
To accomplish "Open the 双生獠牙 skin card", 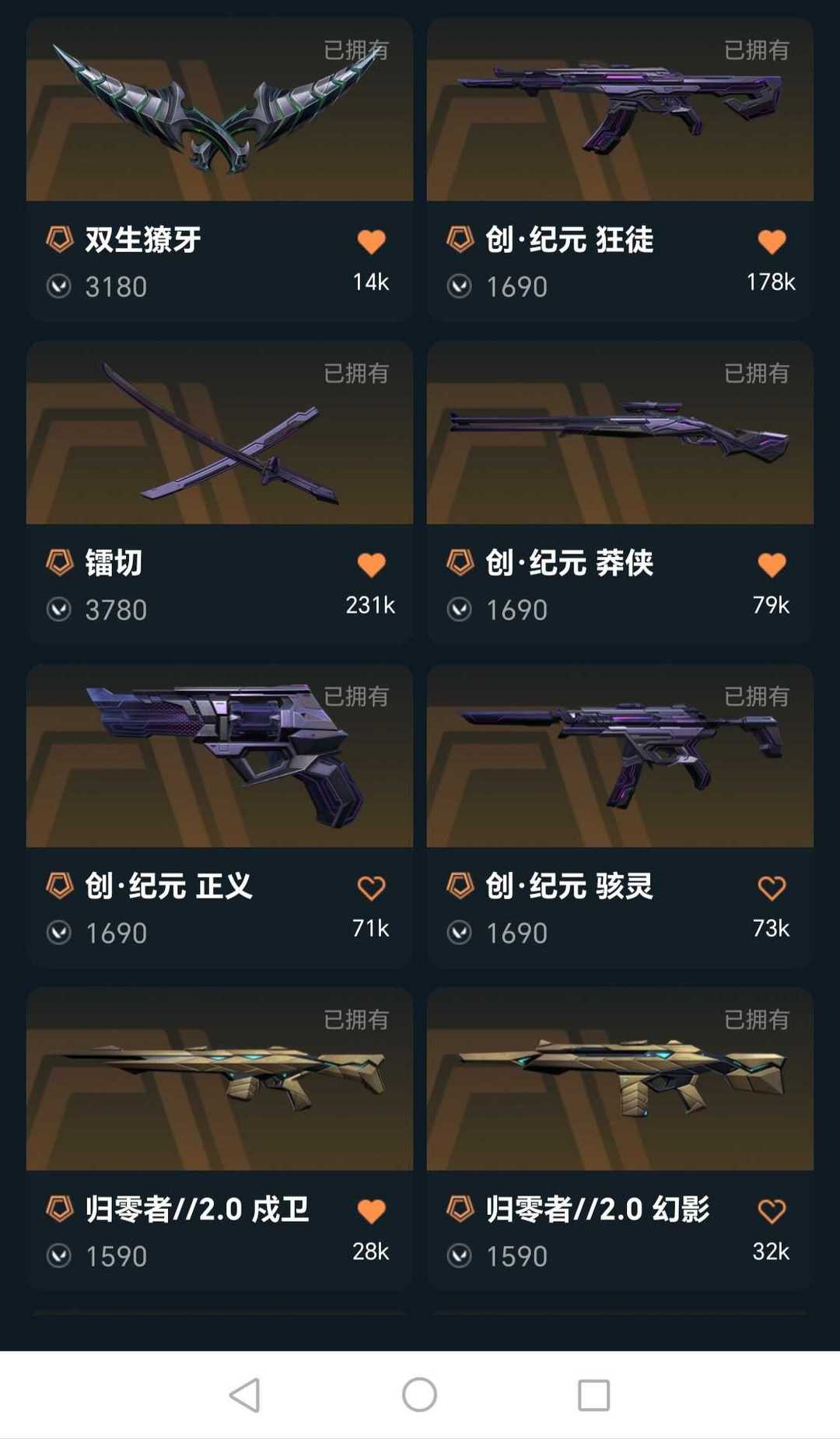I will [x=219, y=170].
